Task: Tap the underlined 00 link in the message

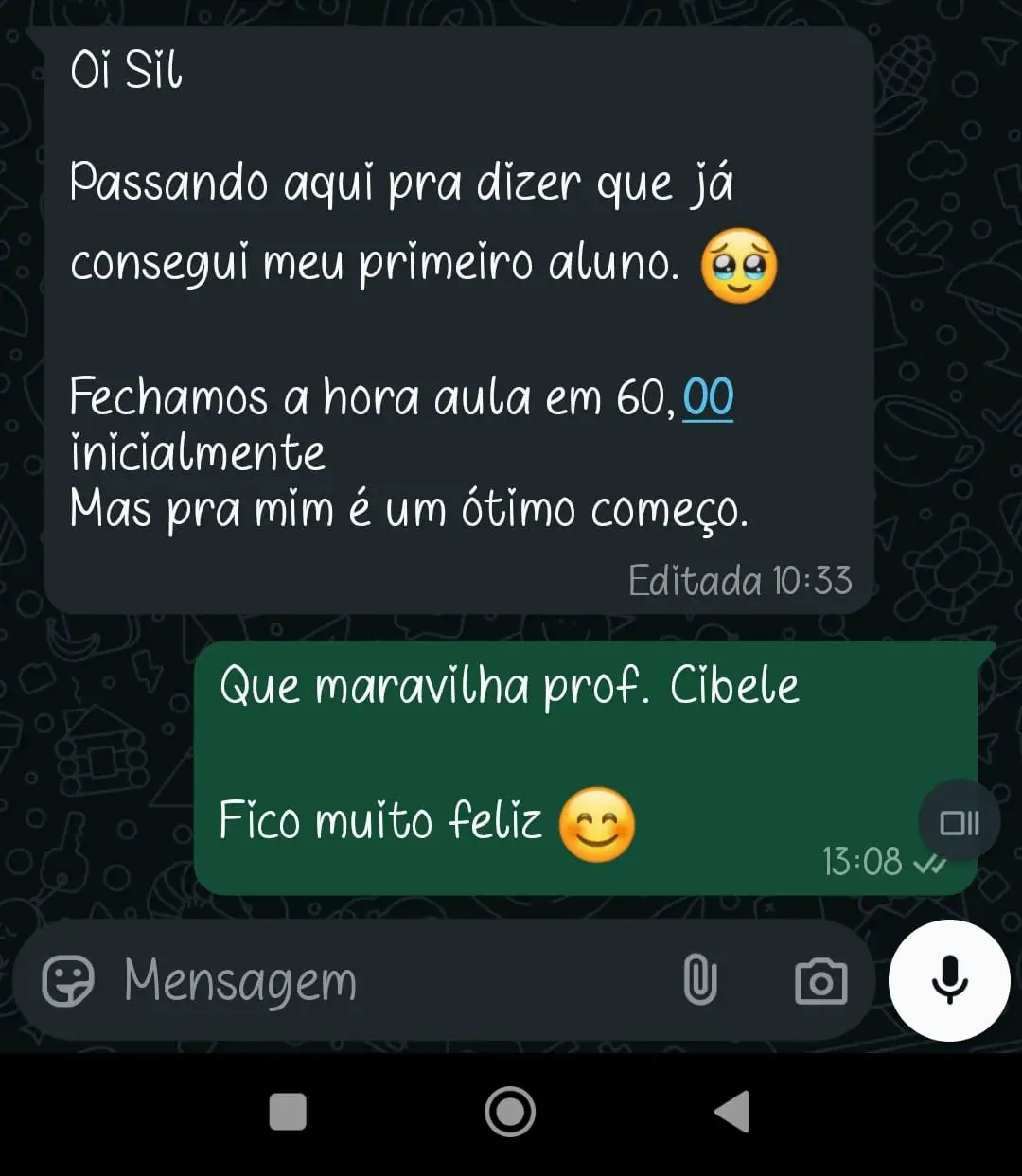Action: [708, 397]
